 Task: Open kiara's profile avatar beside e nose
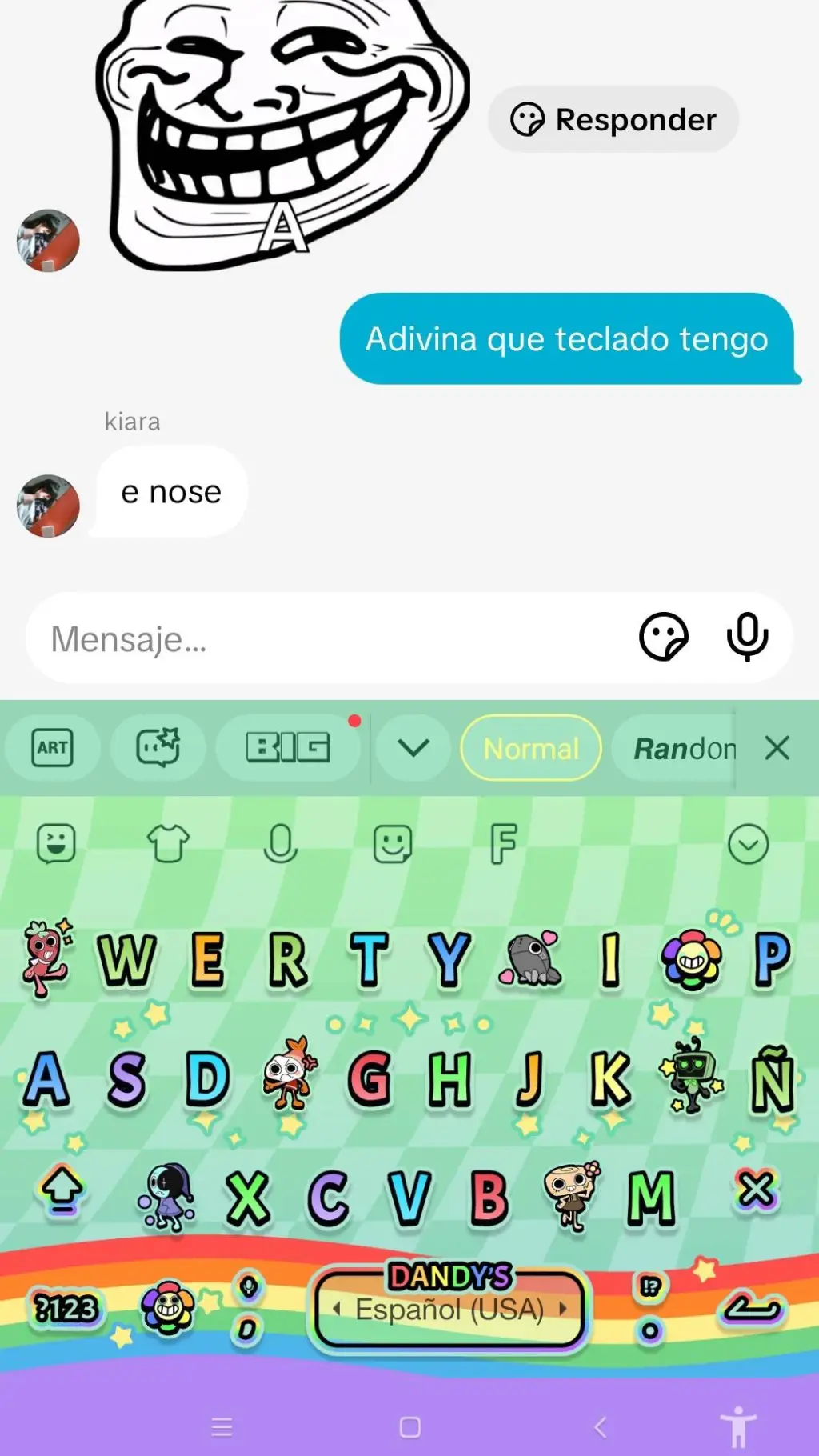coord(48,506)
